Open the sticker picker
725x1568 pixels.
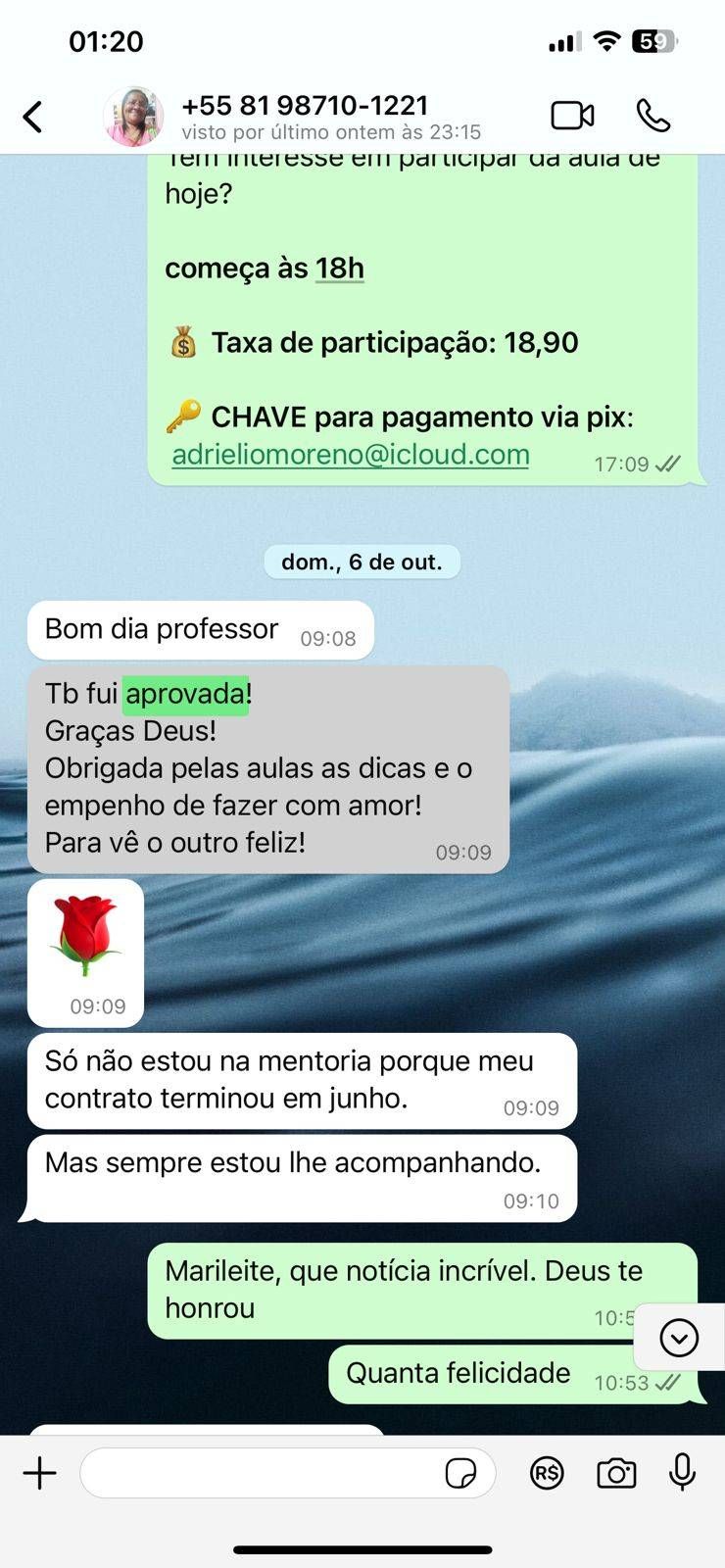(x=460, y=1473)
